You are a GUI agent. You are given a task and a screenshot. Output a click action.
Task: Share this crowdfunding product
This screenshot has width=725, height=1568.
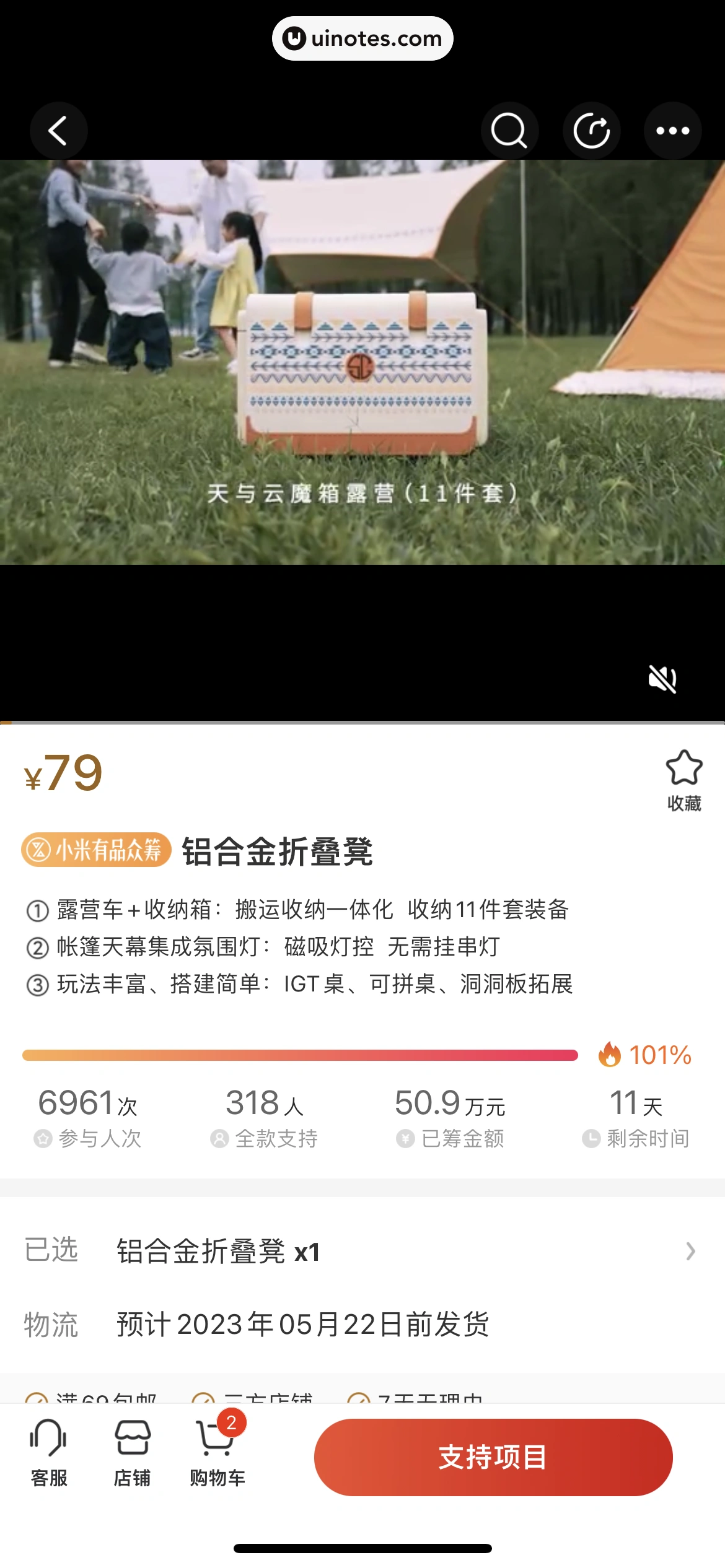(x=591, y=131)
